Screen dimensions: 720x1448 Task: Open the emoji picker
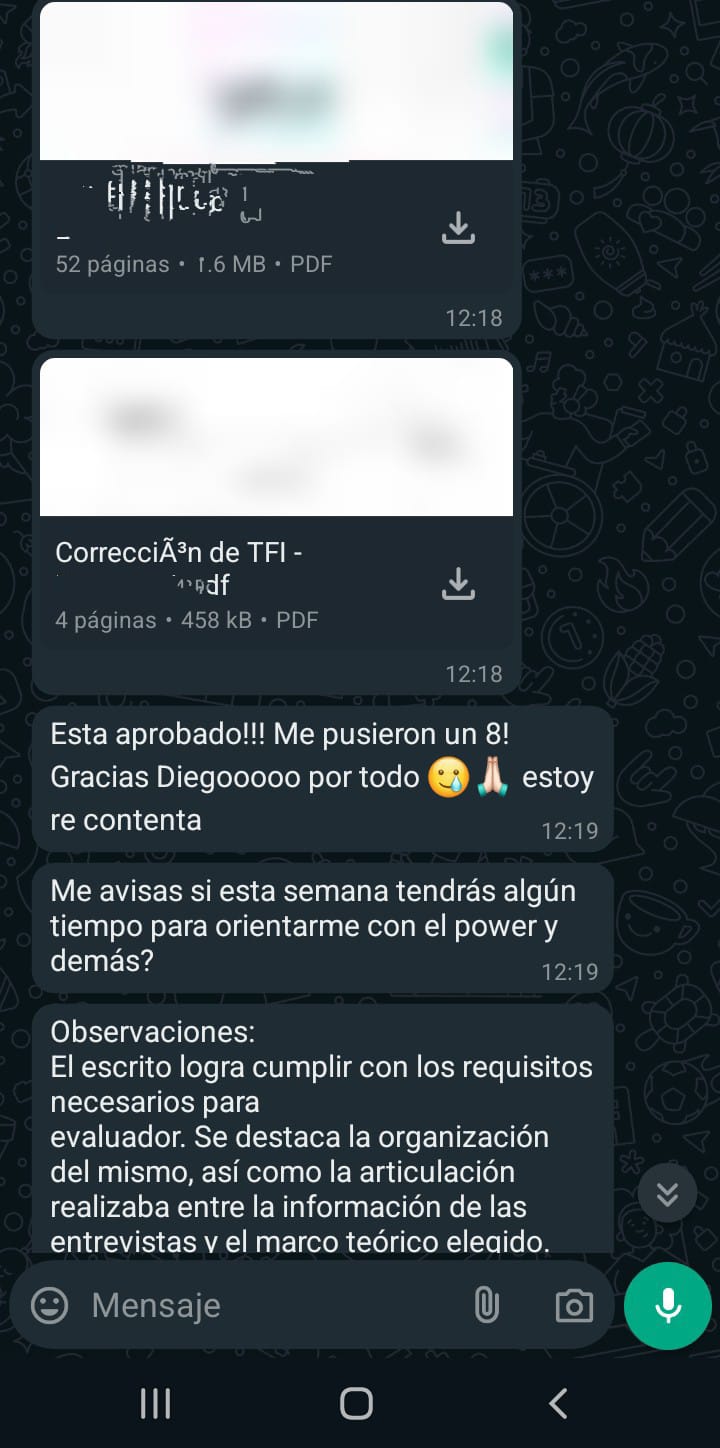coord(50,1305)
